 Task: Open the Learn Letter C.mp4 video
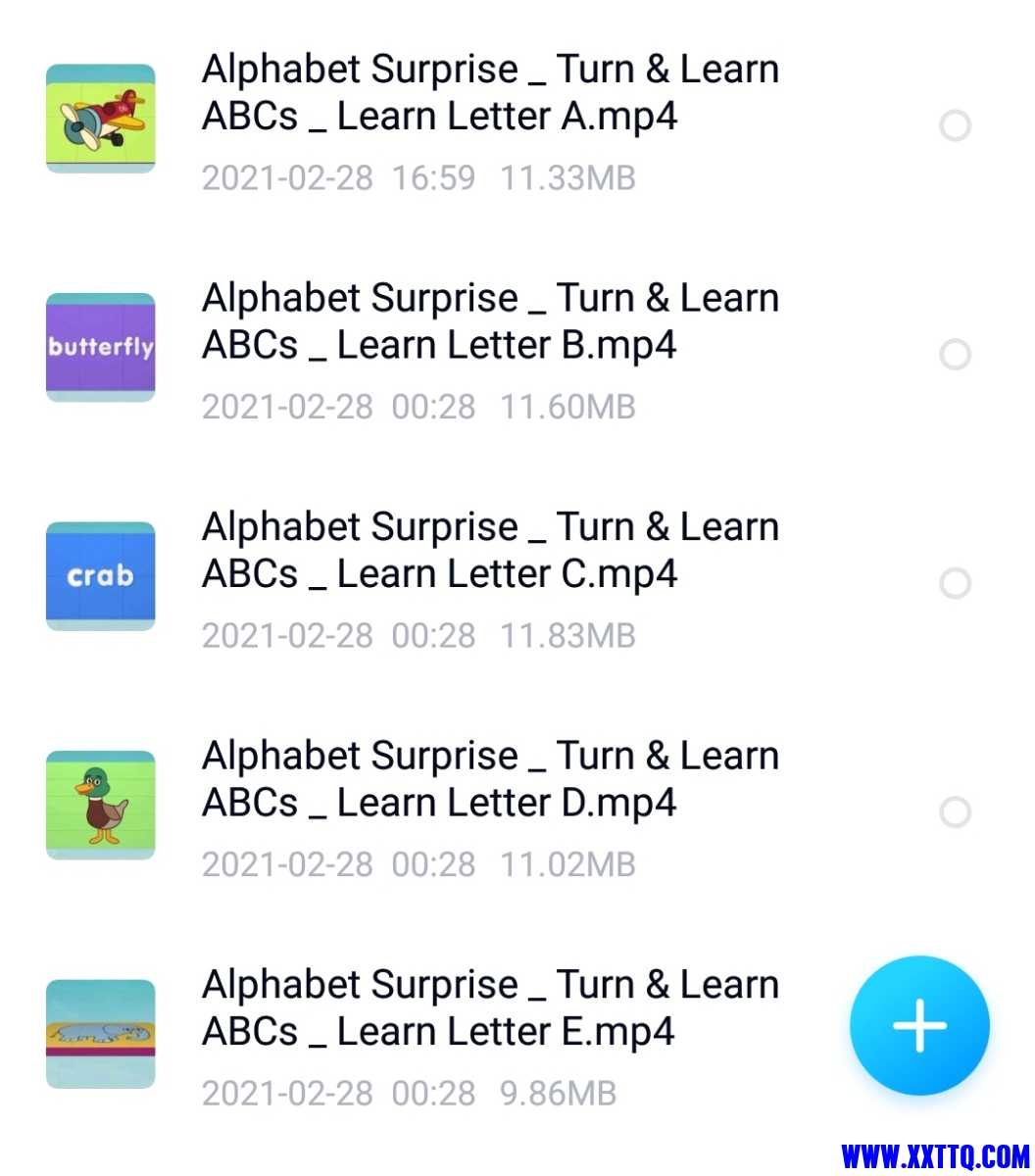click(x=490, y=551)
